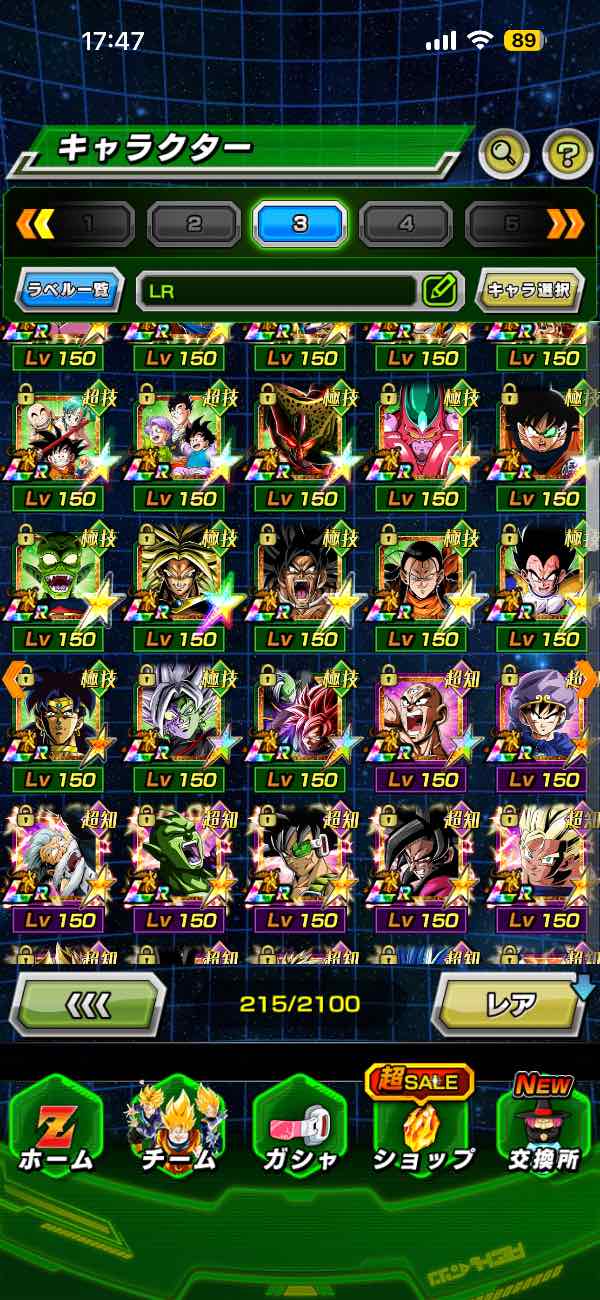Open the question mark help icon
The width and height of the screenshot is (600, 1300).
(x=567, y=153)
